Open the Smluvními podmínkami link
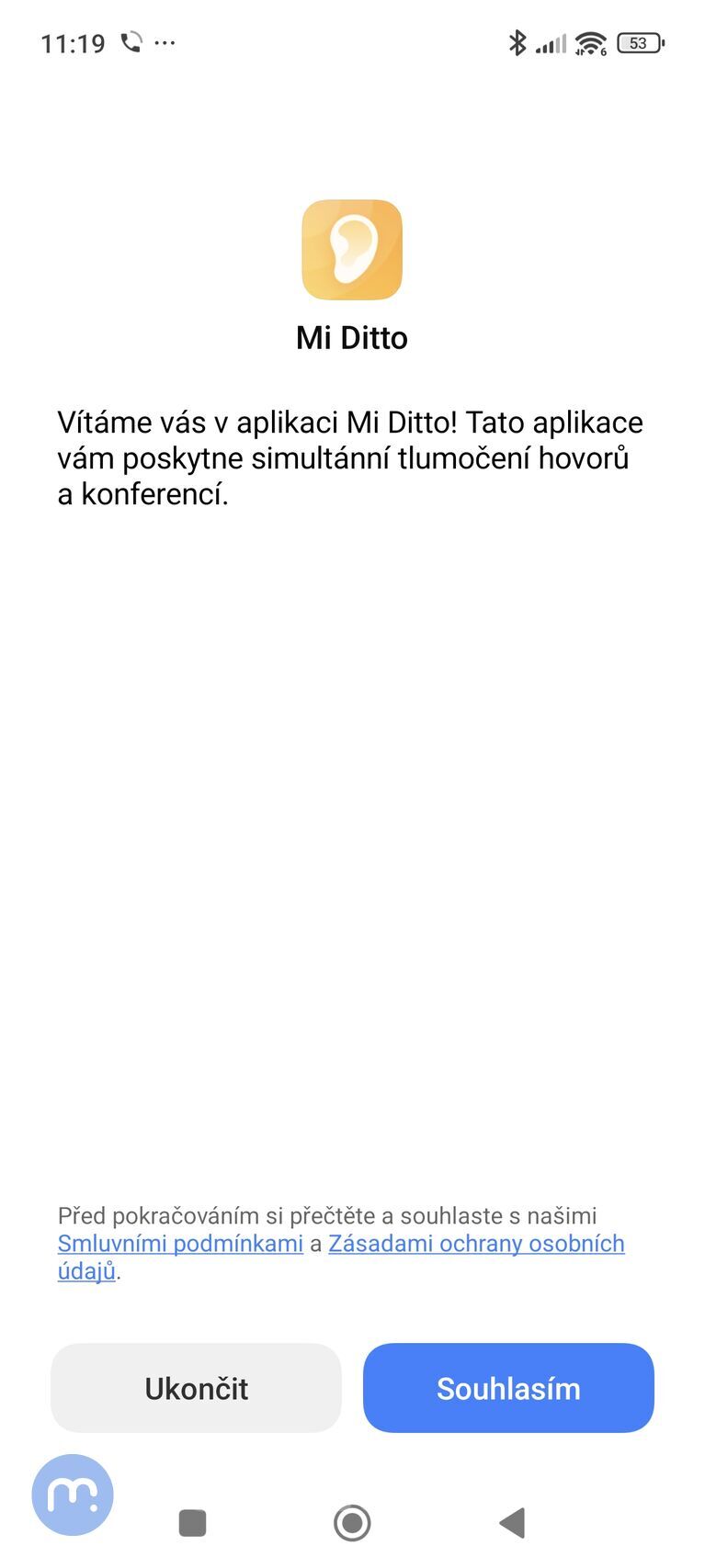This screenshot has width=705, height=1568. (180, 1243)
